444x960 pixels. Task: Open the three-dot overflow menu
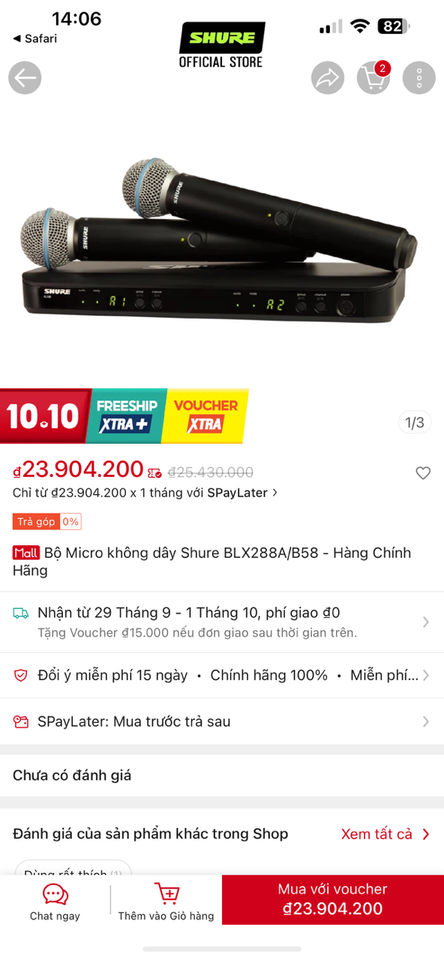click(x=419, y=78)
